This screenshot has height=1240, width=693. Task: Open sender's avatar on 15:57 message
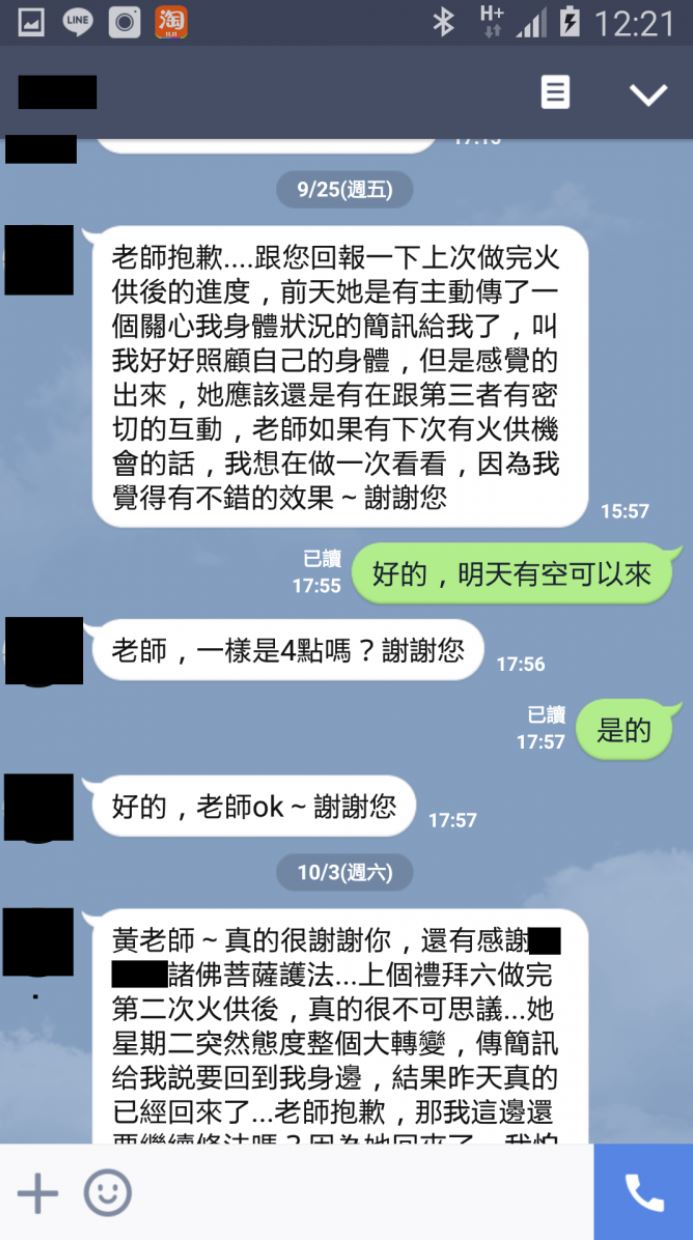pos(39,260)
